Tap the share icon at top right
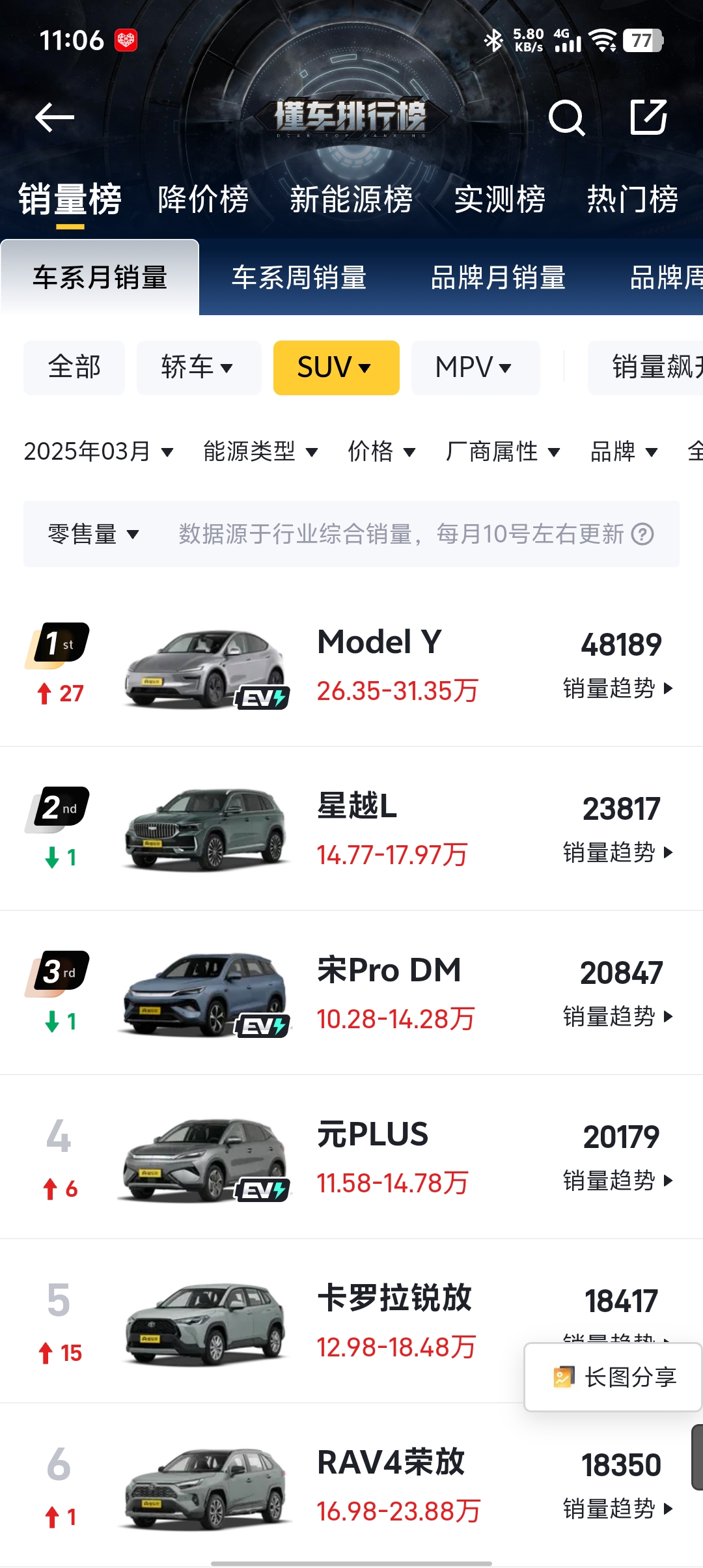 (648, 118)
